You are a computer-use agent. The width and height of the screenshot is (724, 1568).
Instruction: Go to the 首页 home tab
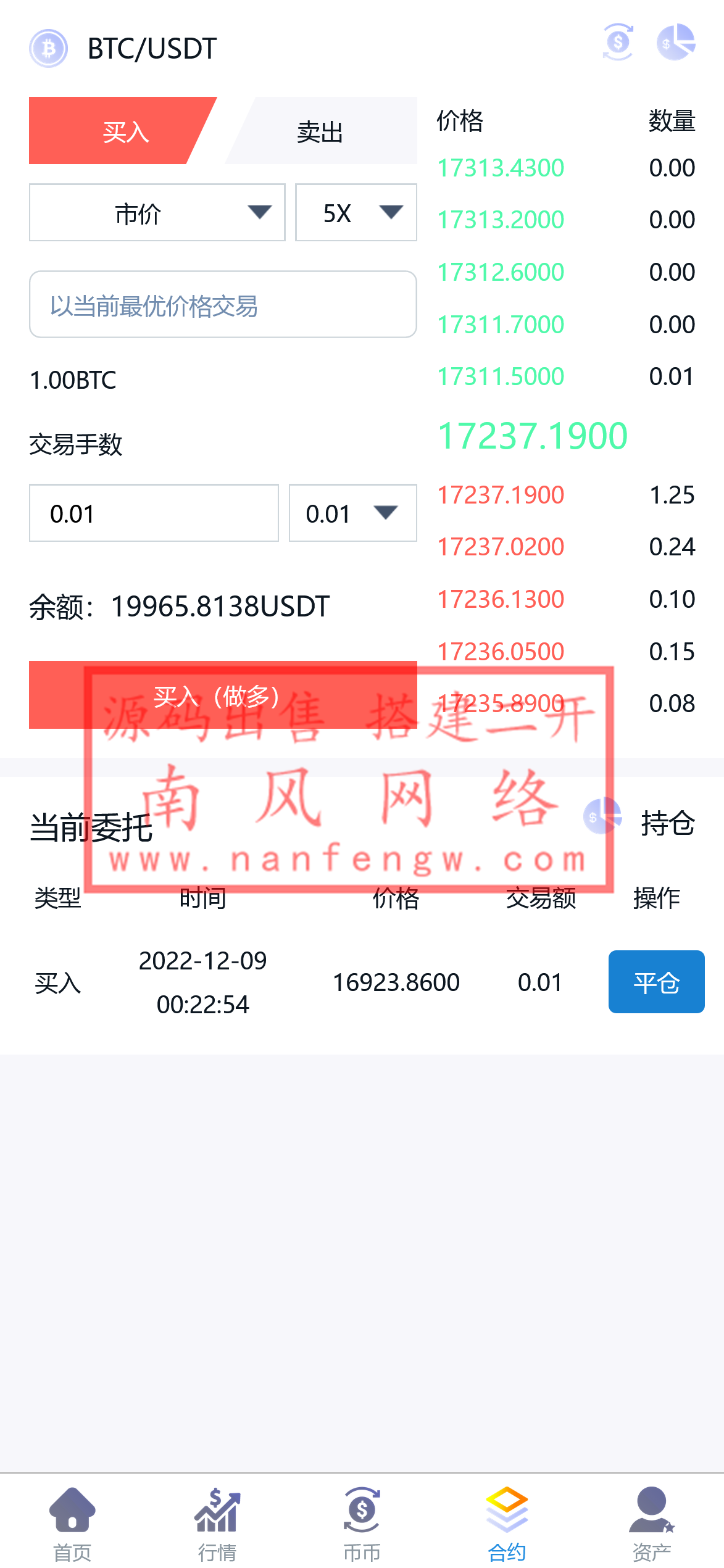[x=72, y=1524]
